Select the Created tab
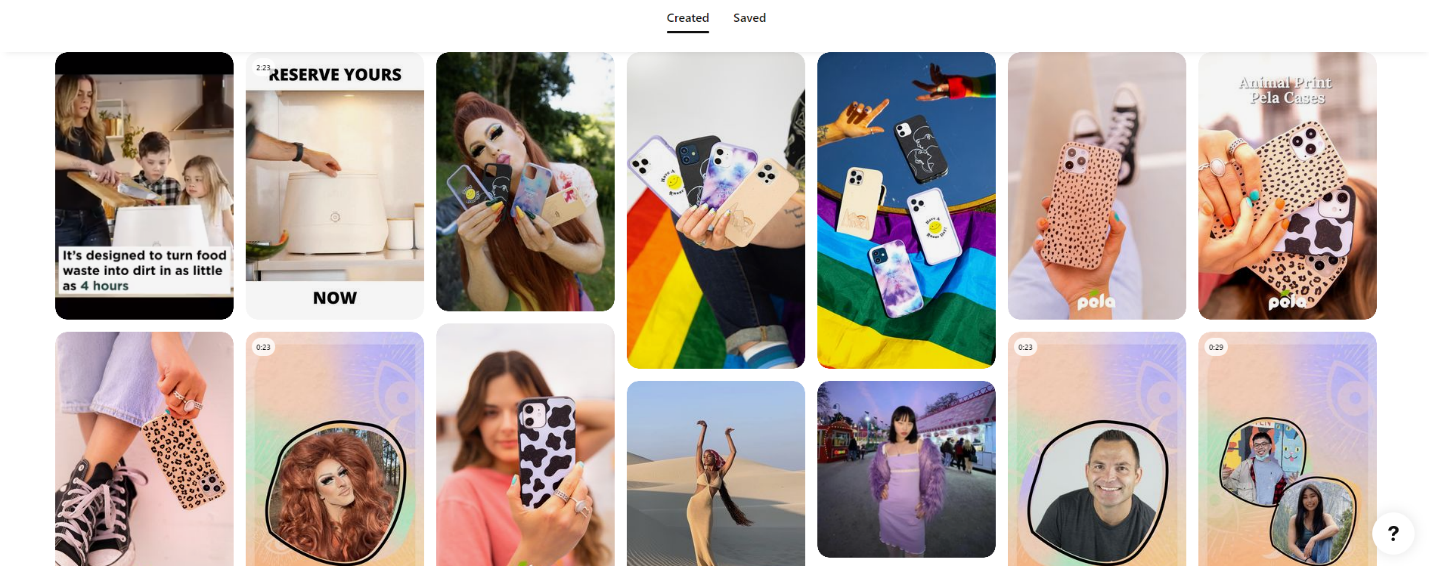The height and width of the screenshot is (566, 1429). click(x=688, y=18)
